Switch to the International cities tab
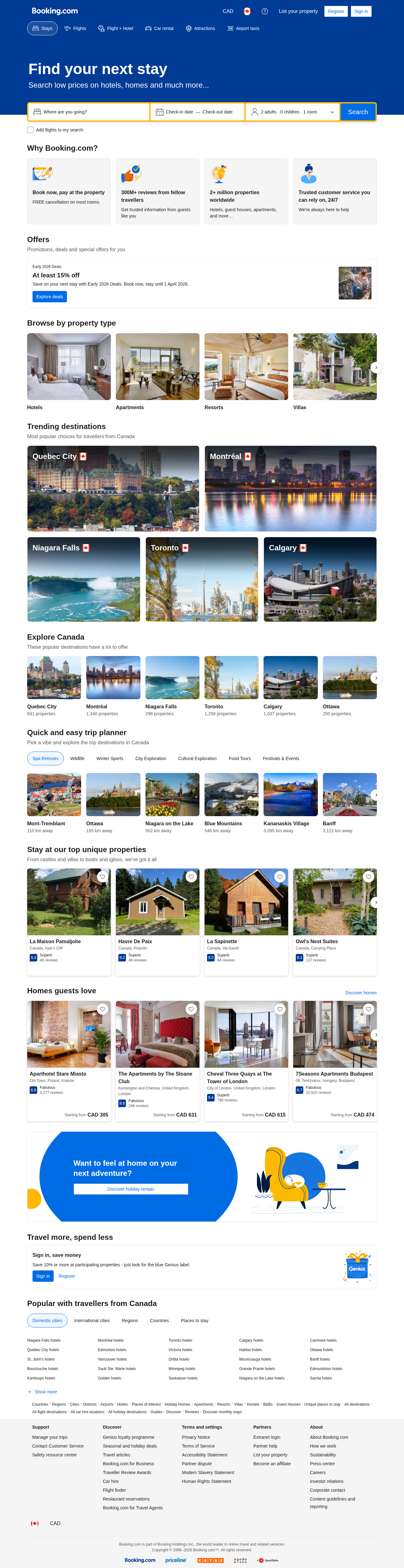The width and height of the screenshot is (404, 1568). (92, 1320)
